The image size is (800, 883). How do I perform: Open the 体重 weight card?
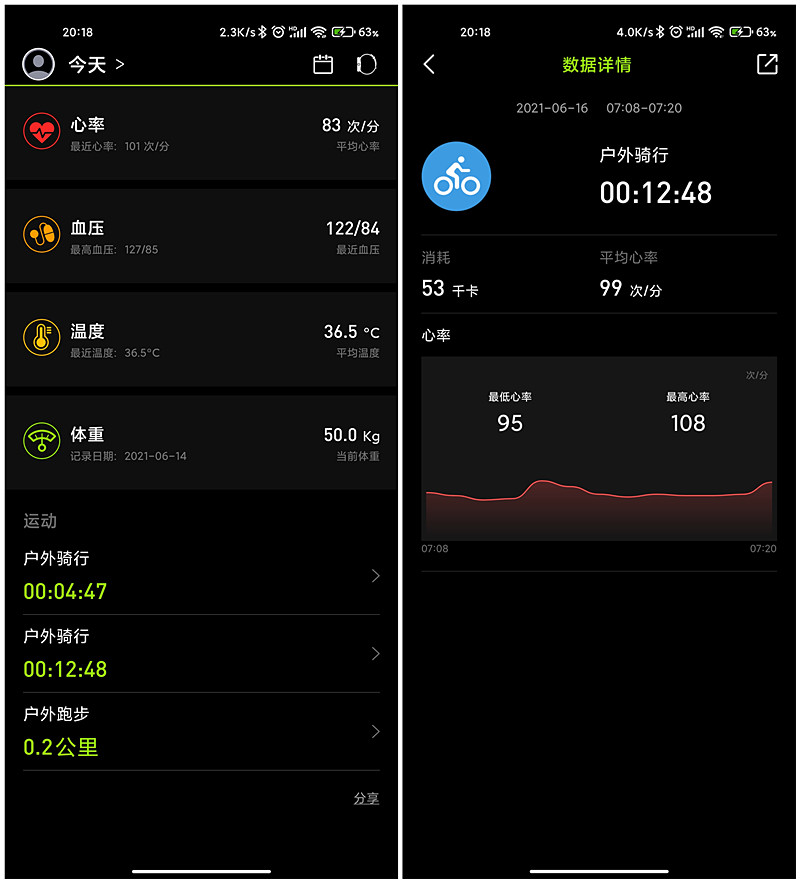coord(201,442)
